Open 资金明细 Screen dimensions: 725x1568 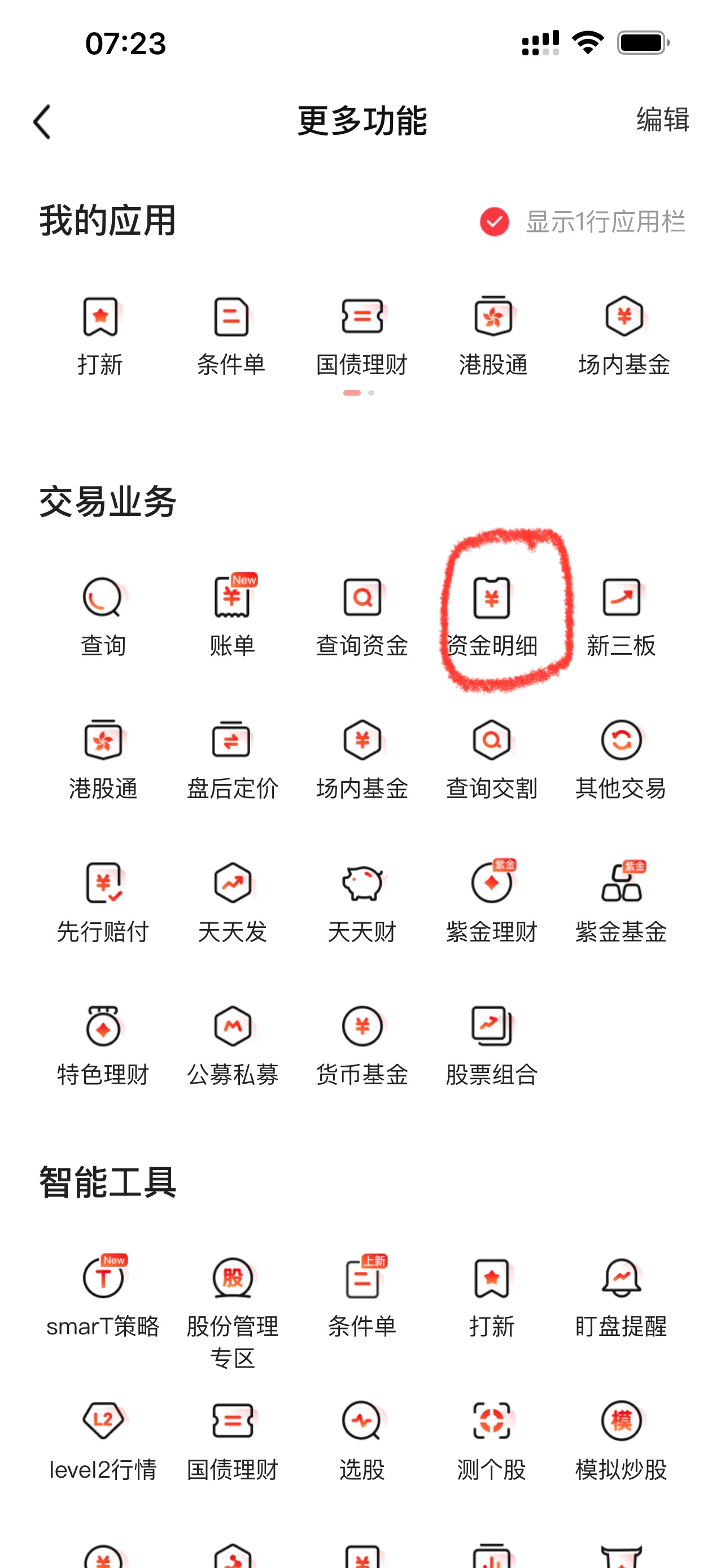coord(492,616)
